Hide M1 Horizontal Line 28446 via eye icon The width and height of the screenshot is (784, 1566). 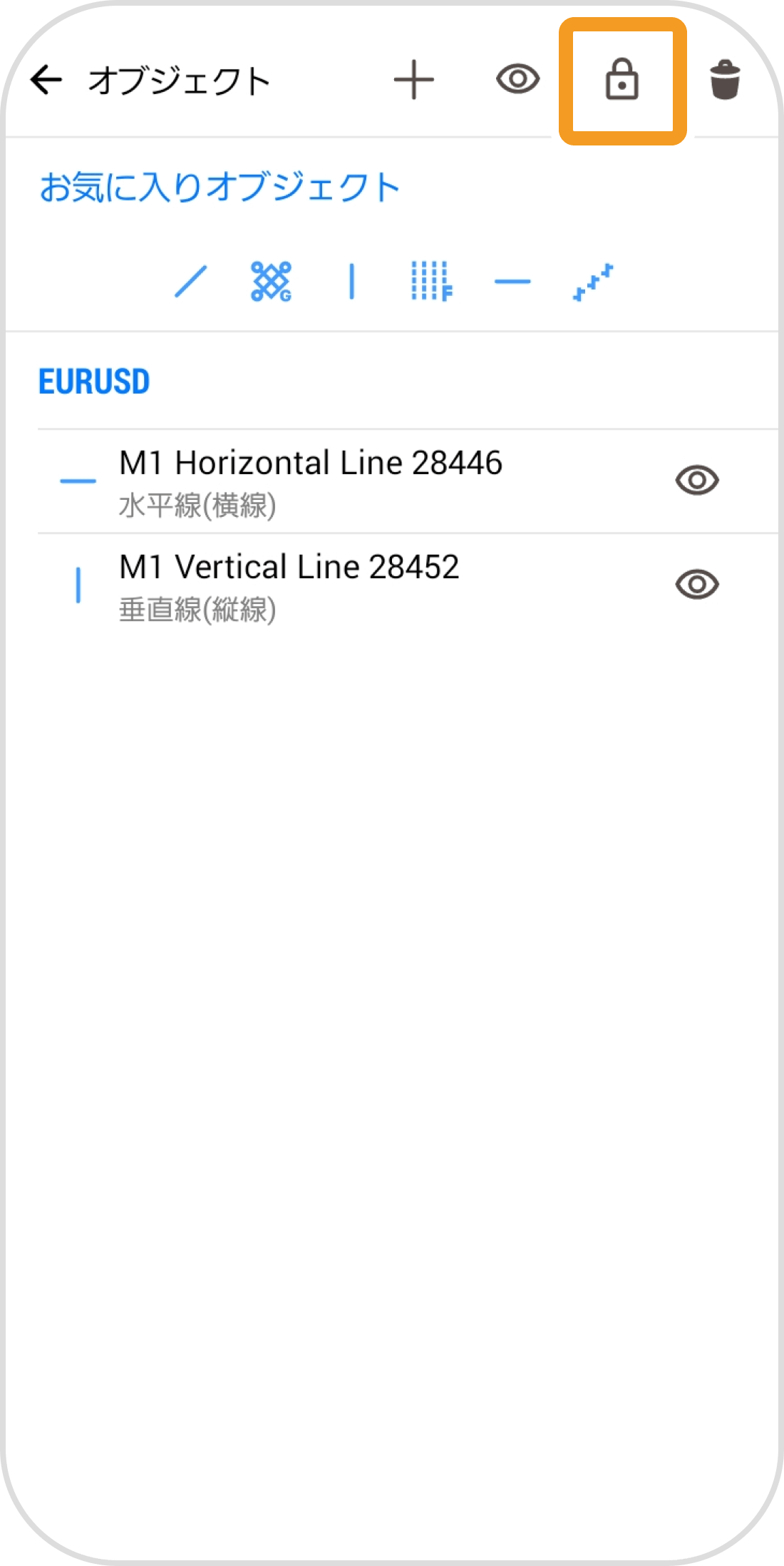pos(696,481)
